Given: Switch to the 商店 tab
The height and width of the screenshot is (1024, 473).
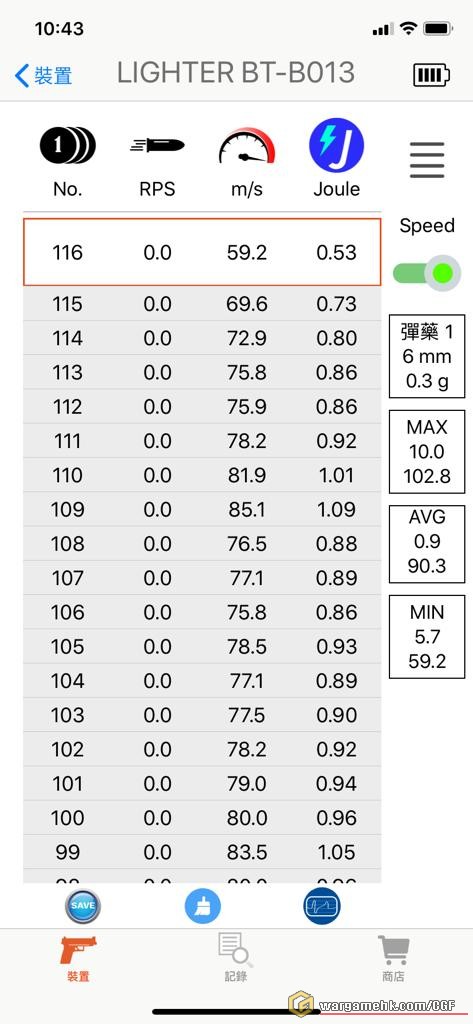Looking at the screenshot, I should (x=393, y=958).
